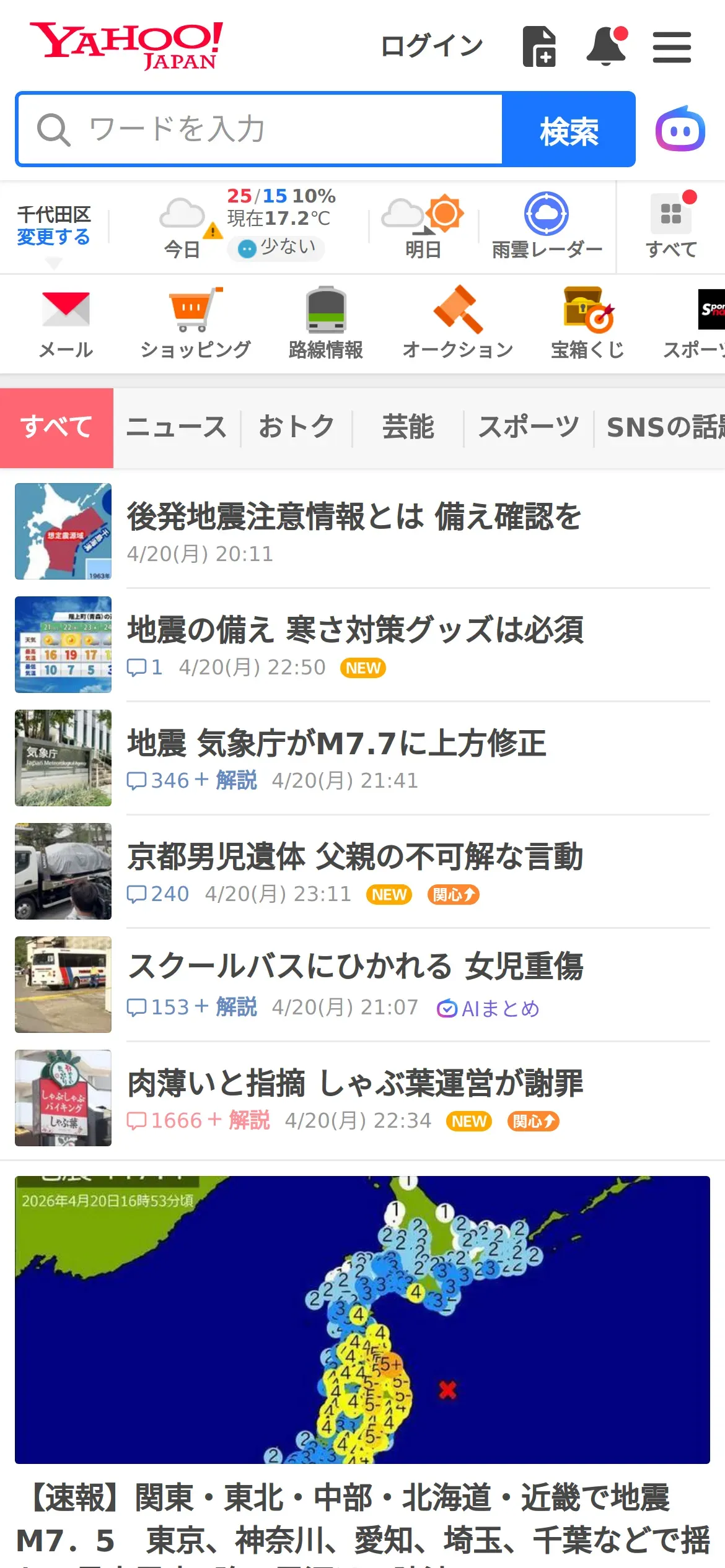This screenshot has height=1568, width=725.
Task: Focus the ワードを入力 search field
Action: coord(260,129)
